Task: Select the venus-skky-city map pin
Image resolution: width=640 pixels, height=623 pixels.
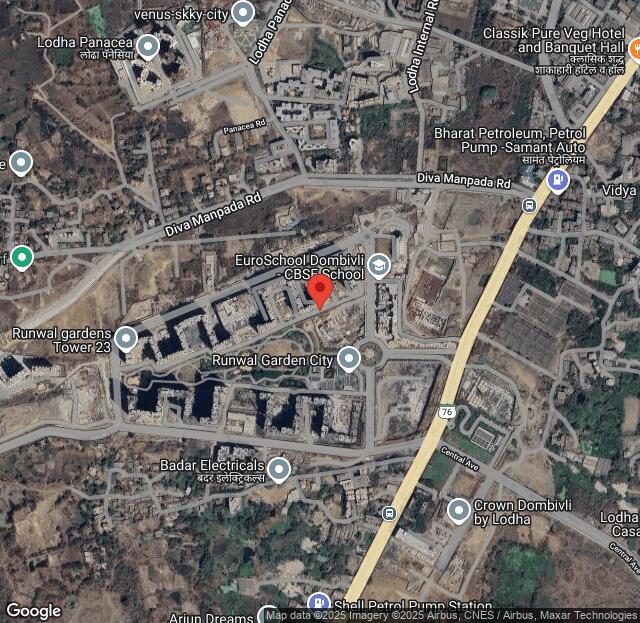Action: click(x=243, y=13)
